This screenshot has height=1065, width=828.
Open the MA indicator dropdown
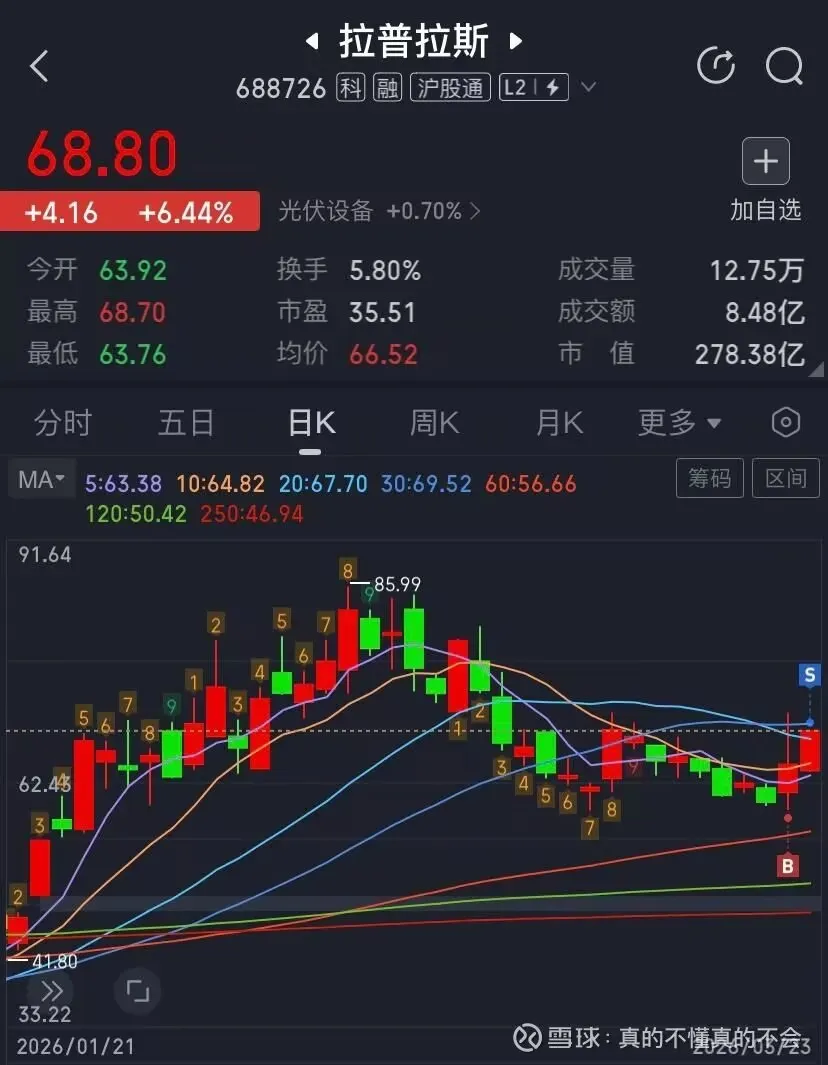[41, 480]
